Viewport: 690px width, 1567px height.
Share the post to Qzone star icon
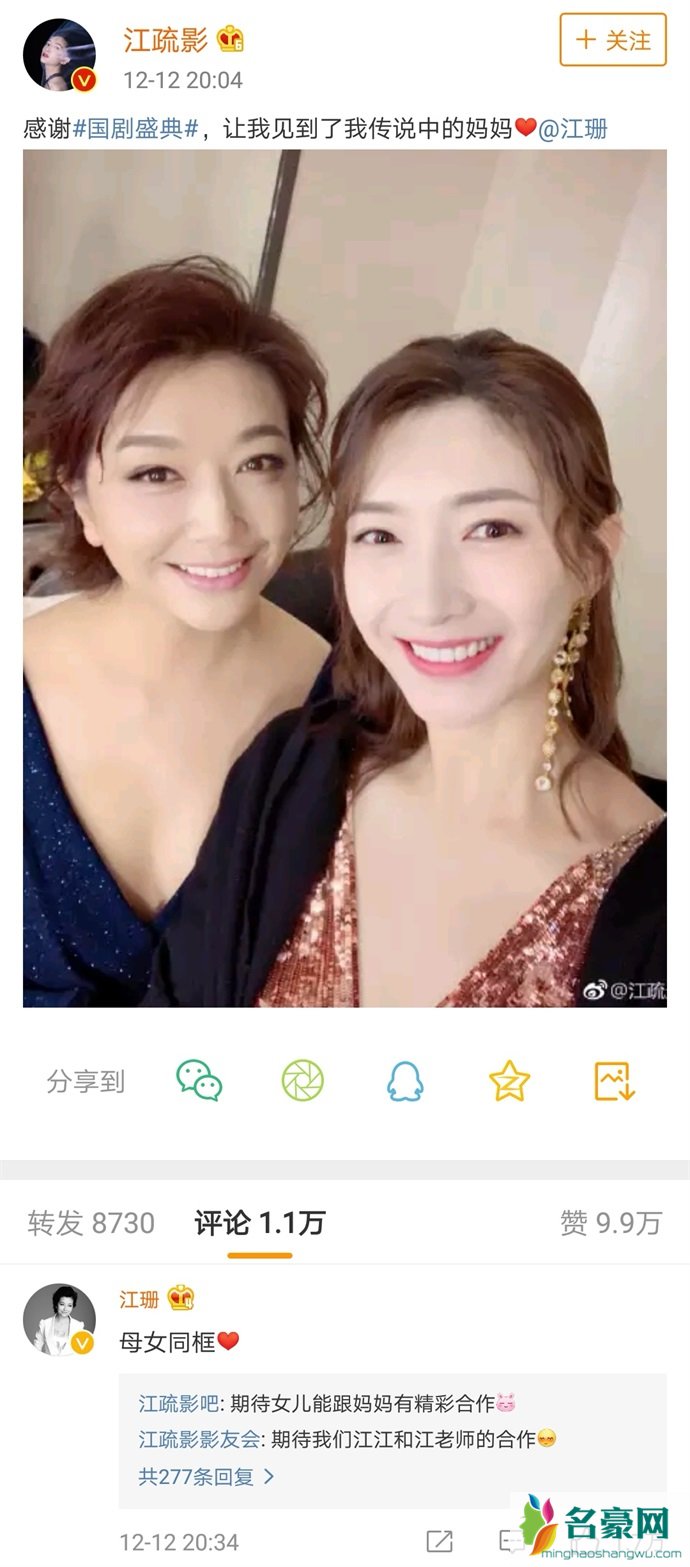(x=509, y=1081)
